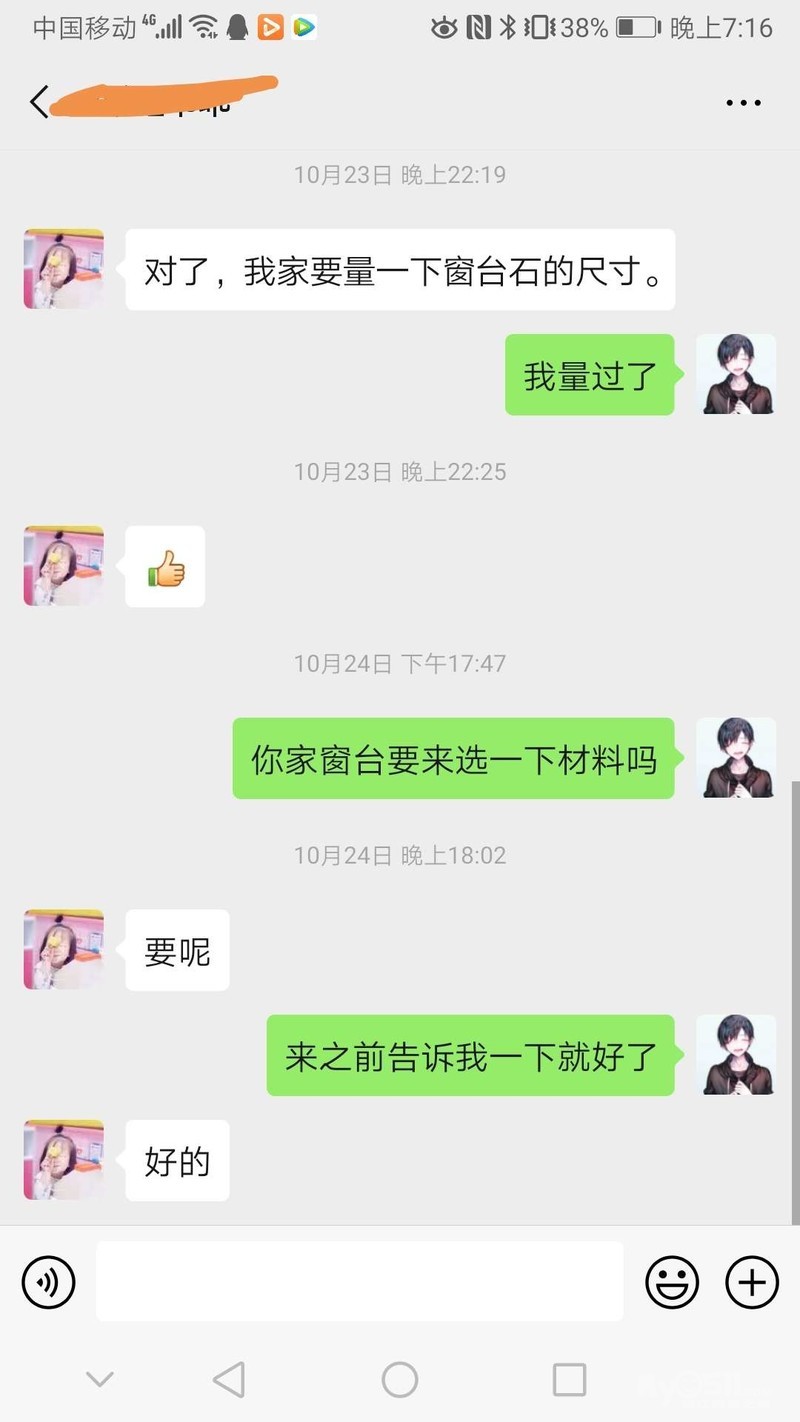The height and width of the screenshot is (1422, 800).
Task: Open sender's avatar beside 对了，我家要量一下窗台石的尺寸
Action: (64, 269)
